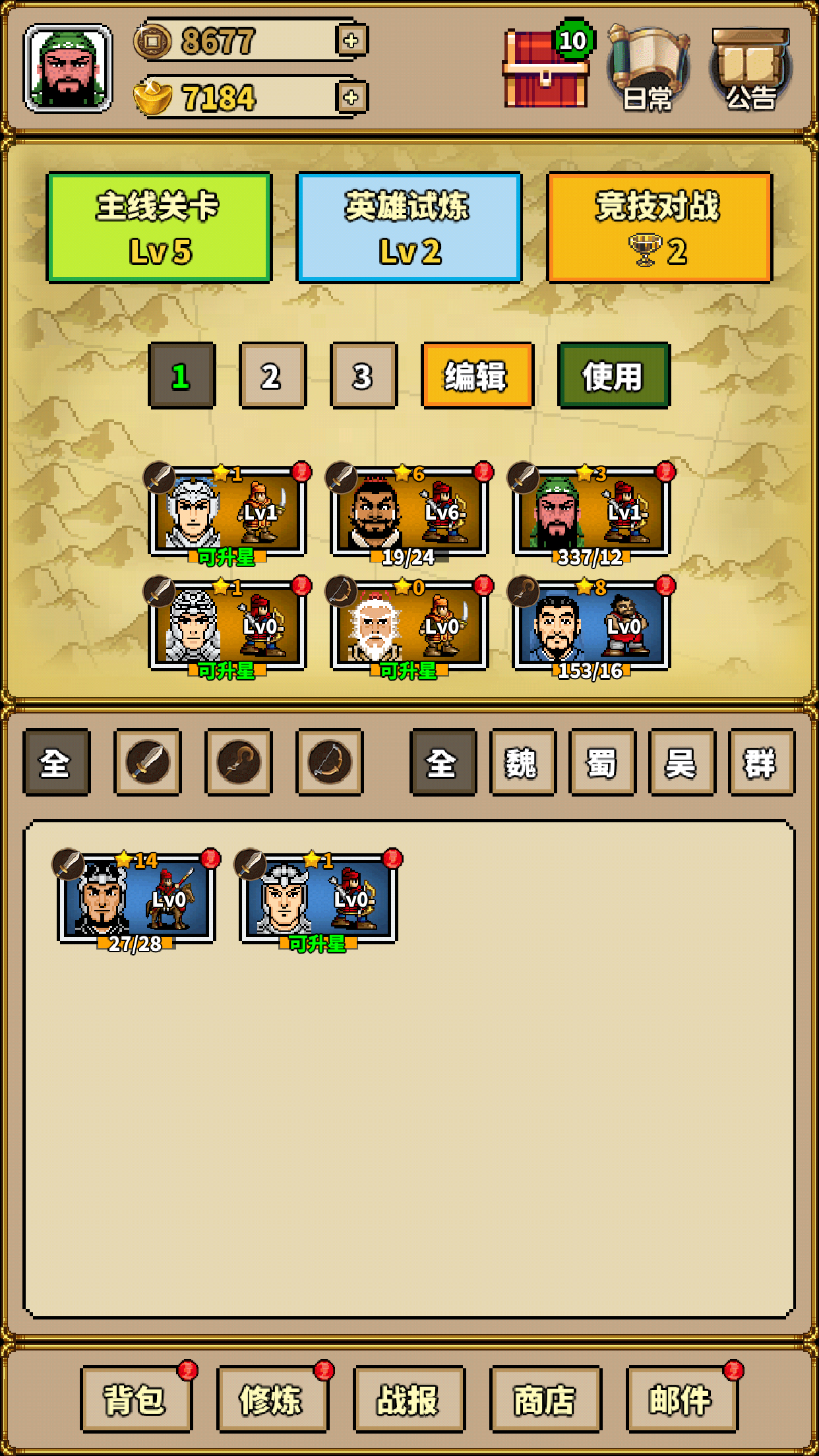
Task: Open the 邮件 mailbox
Action: [x=681, y=1399]
